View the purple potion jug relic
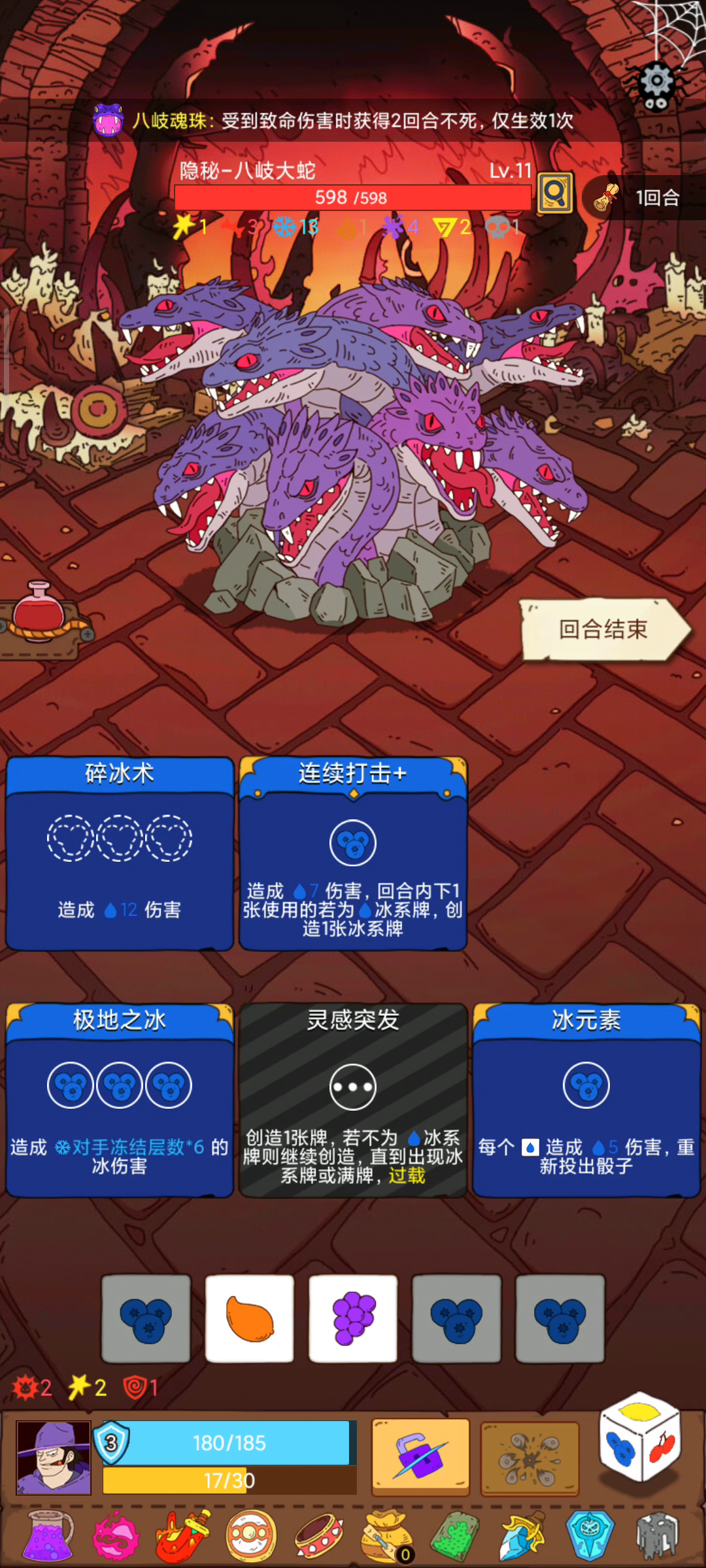This screenshot has width=706, height=1568. click(49, 1536)
